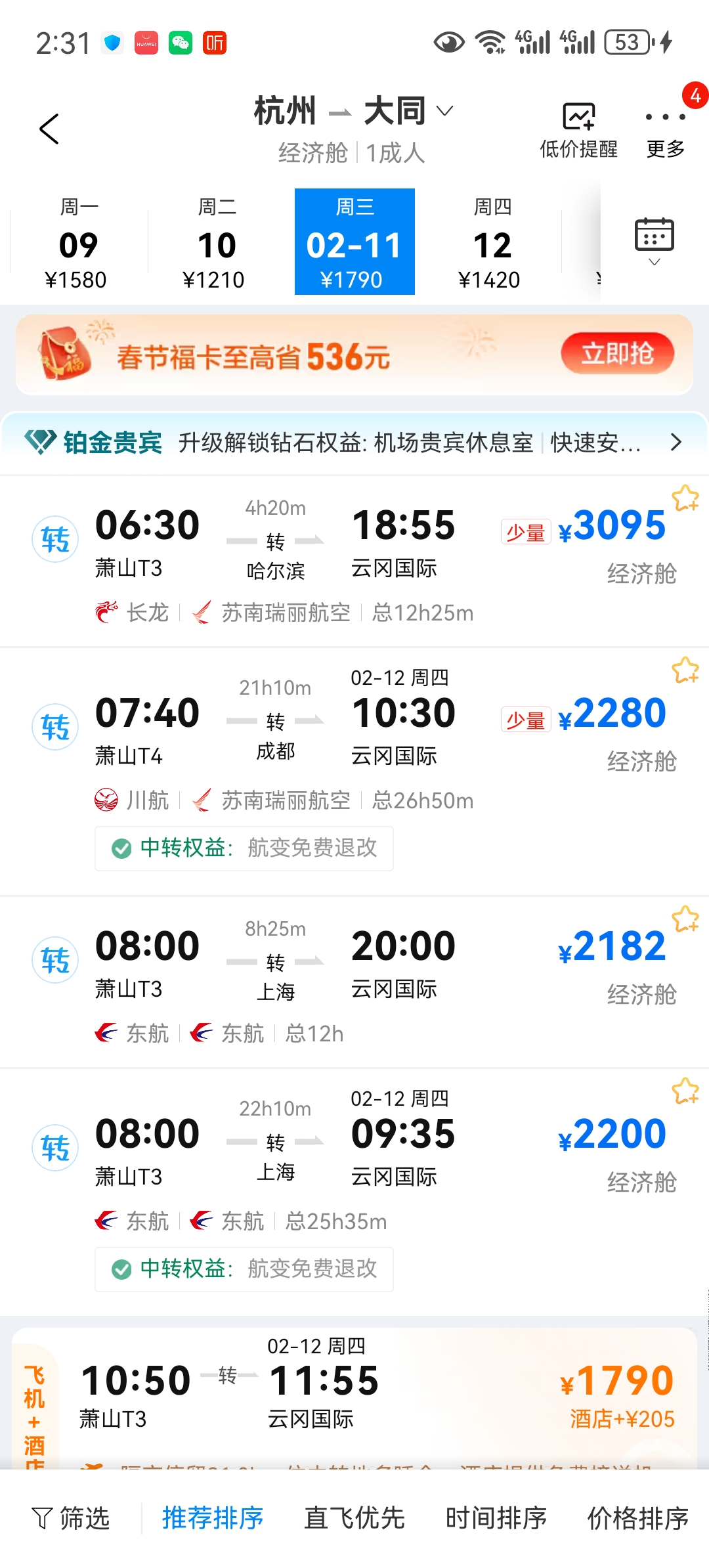
Task: Open the calendar date picker
Action: pyautogui.click(x=654, y=240)
